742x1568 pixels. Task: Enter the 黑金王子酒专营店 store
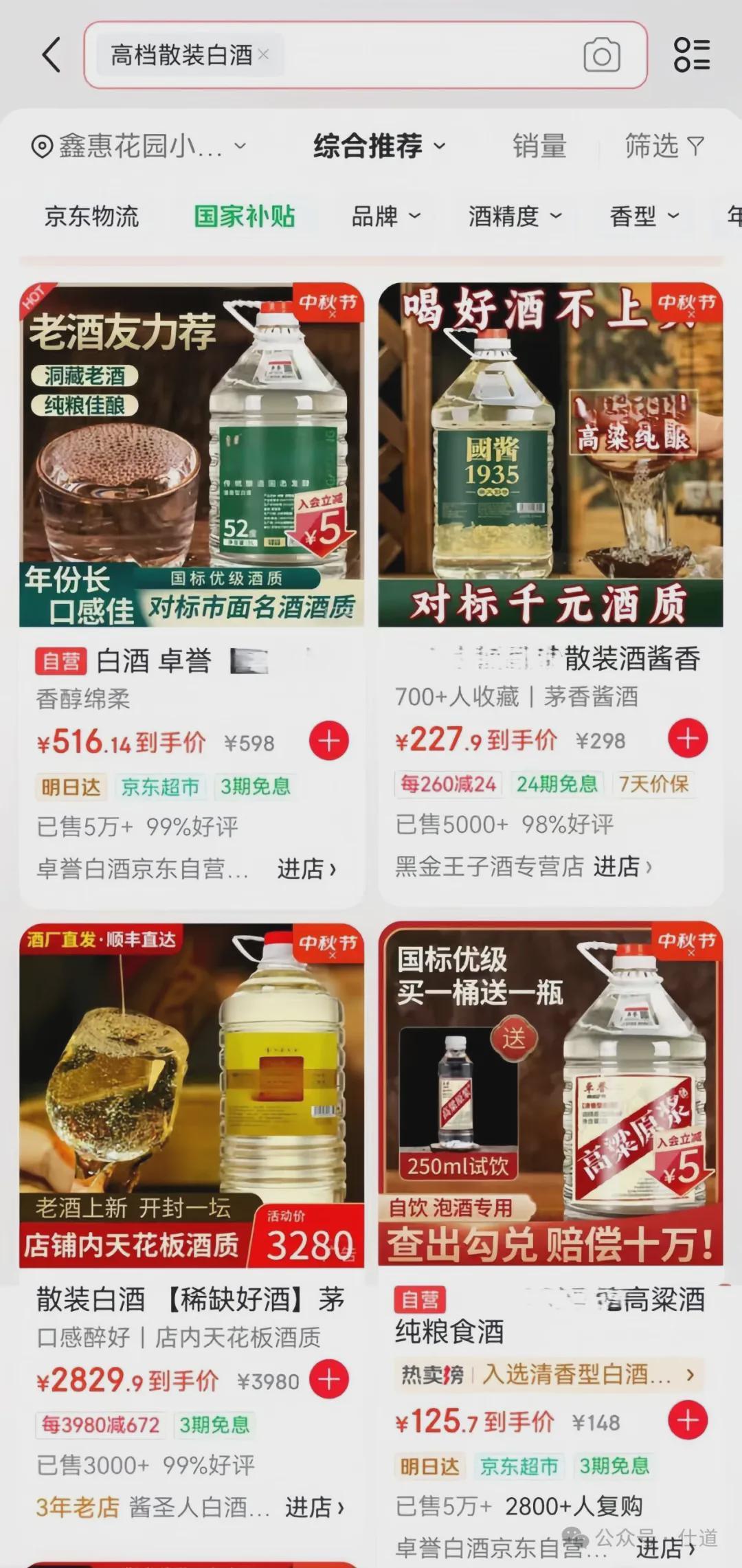click(622, 867)
